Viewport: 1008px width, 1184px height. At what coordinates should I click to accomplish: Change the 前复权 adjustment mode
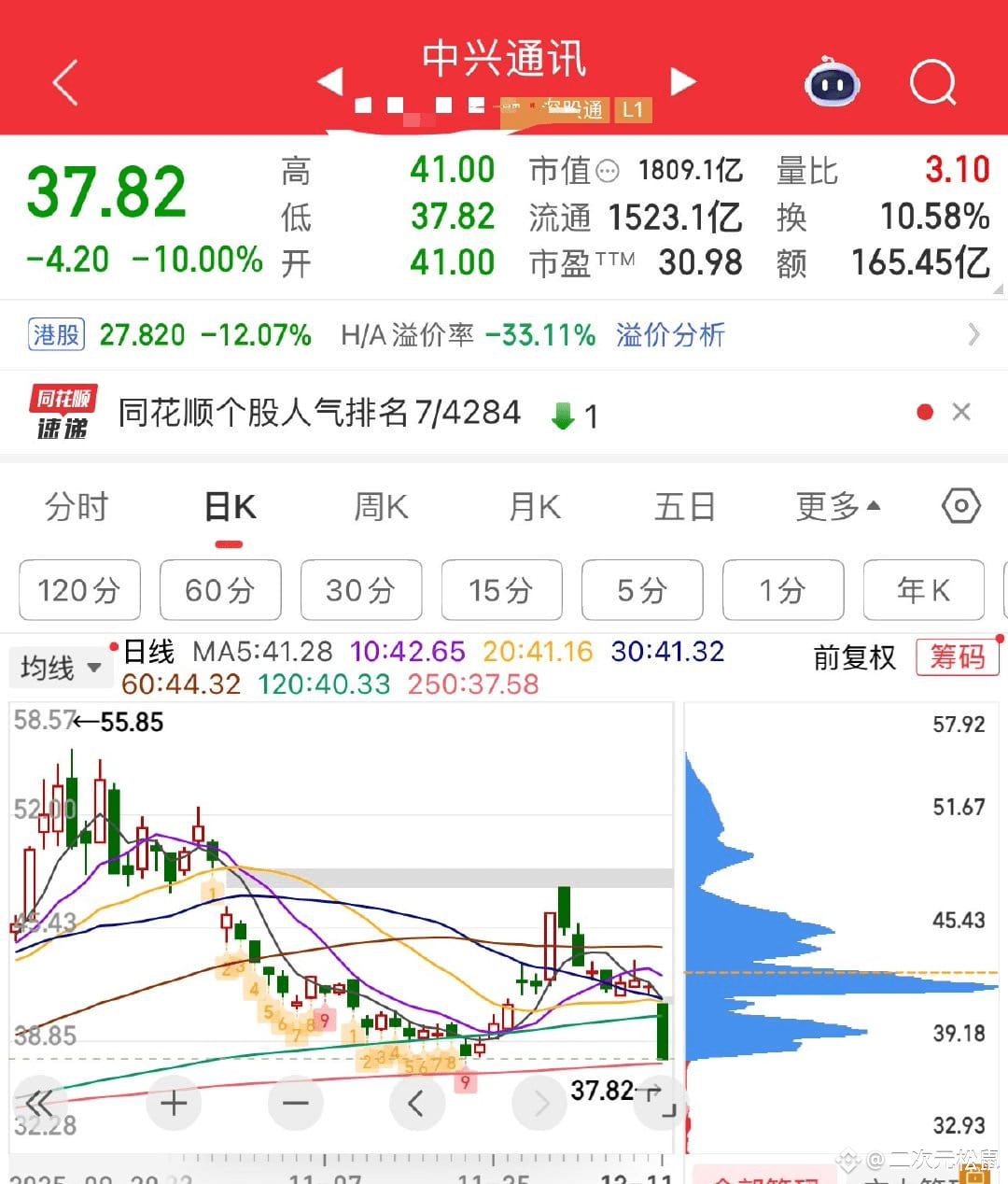pyautogui.click(x=854, y=657)
